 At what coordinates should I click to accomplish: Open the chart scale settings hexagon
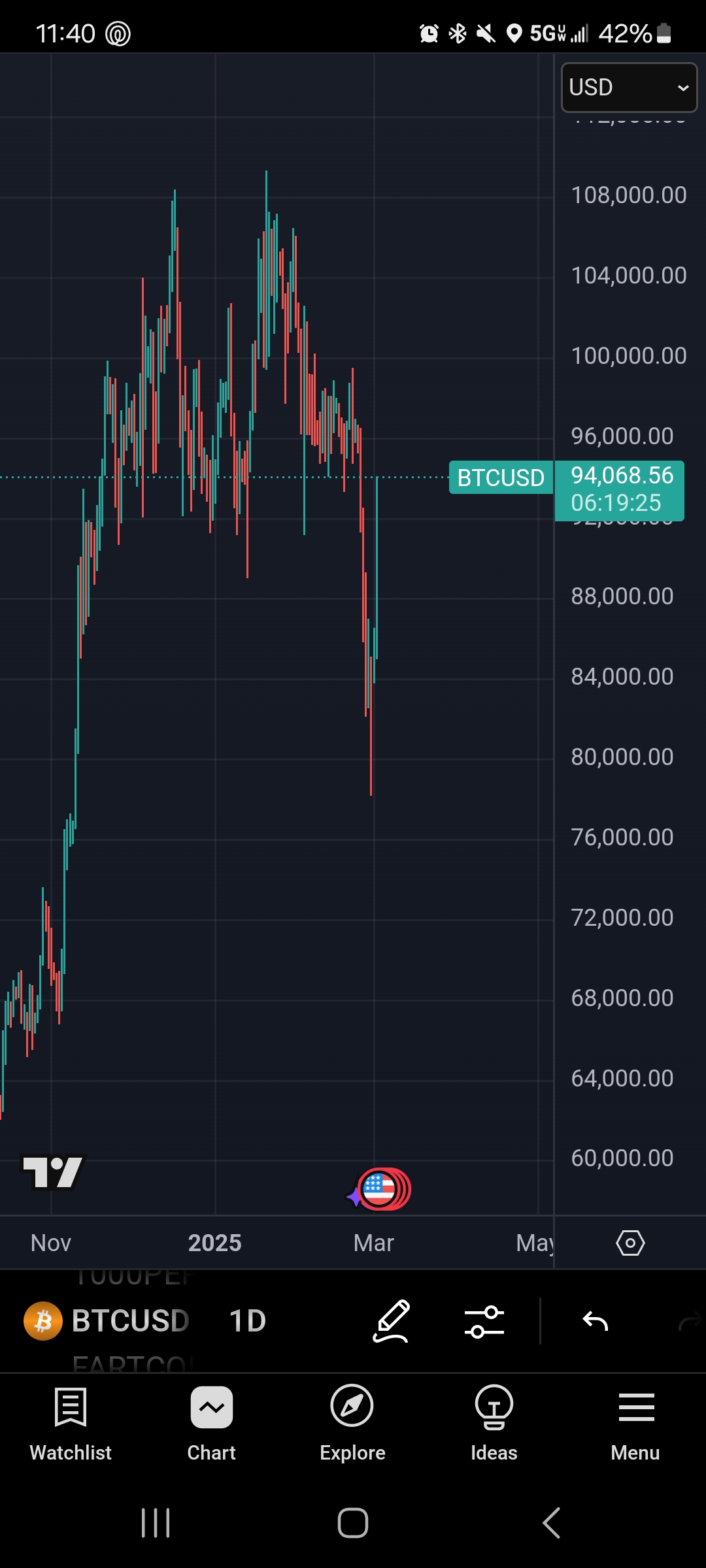click(630, 1243)
